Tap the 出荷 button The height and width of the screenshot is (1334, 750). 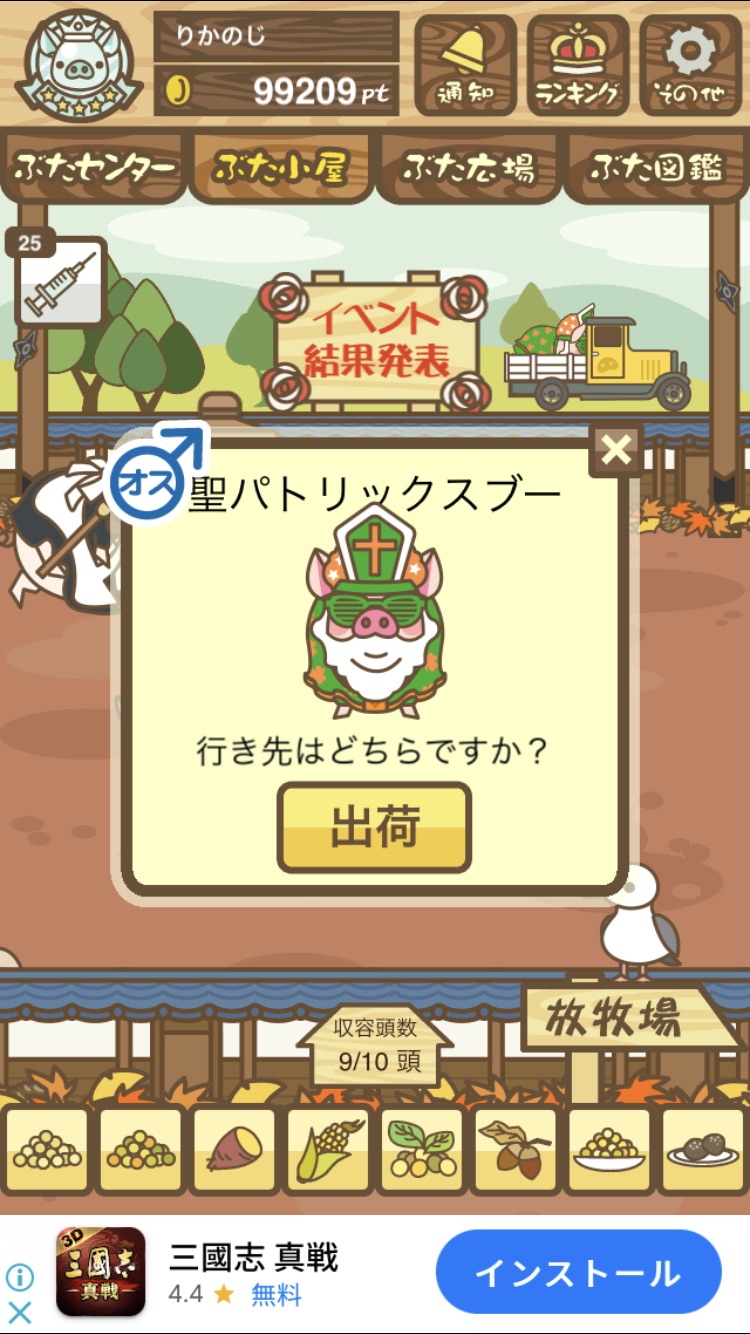coord(374,828)
